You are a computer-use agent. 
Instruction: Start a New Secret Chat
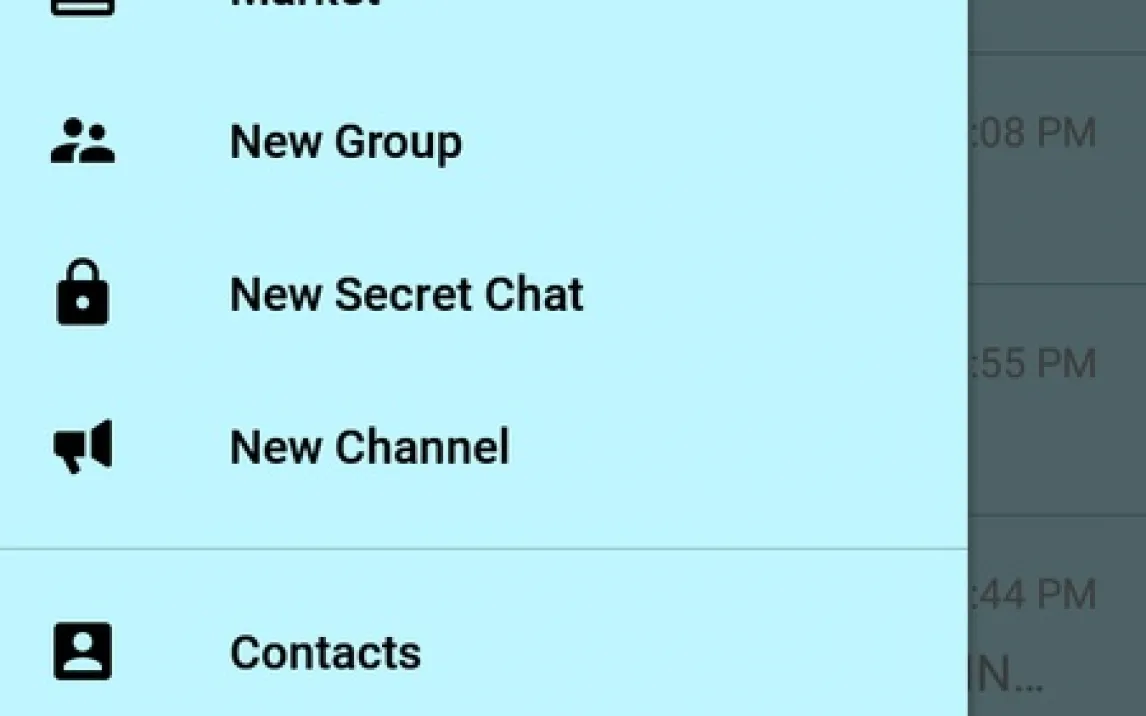(x=406, y=295)
